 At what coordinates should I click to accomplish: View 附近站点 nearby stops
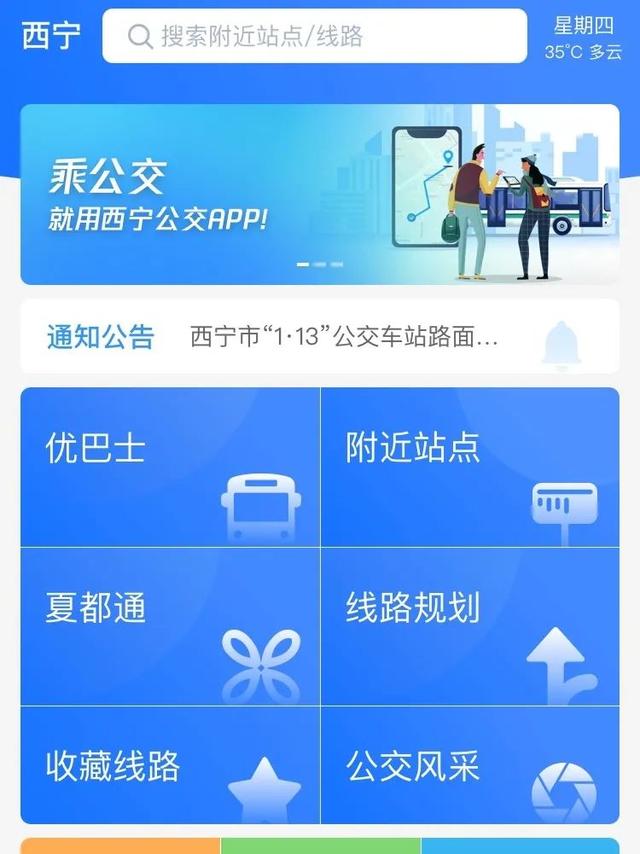pos(470,467)
